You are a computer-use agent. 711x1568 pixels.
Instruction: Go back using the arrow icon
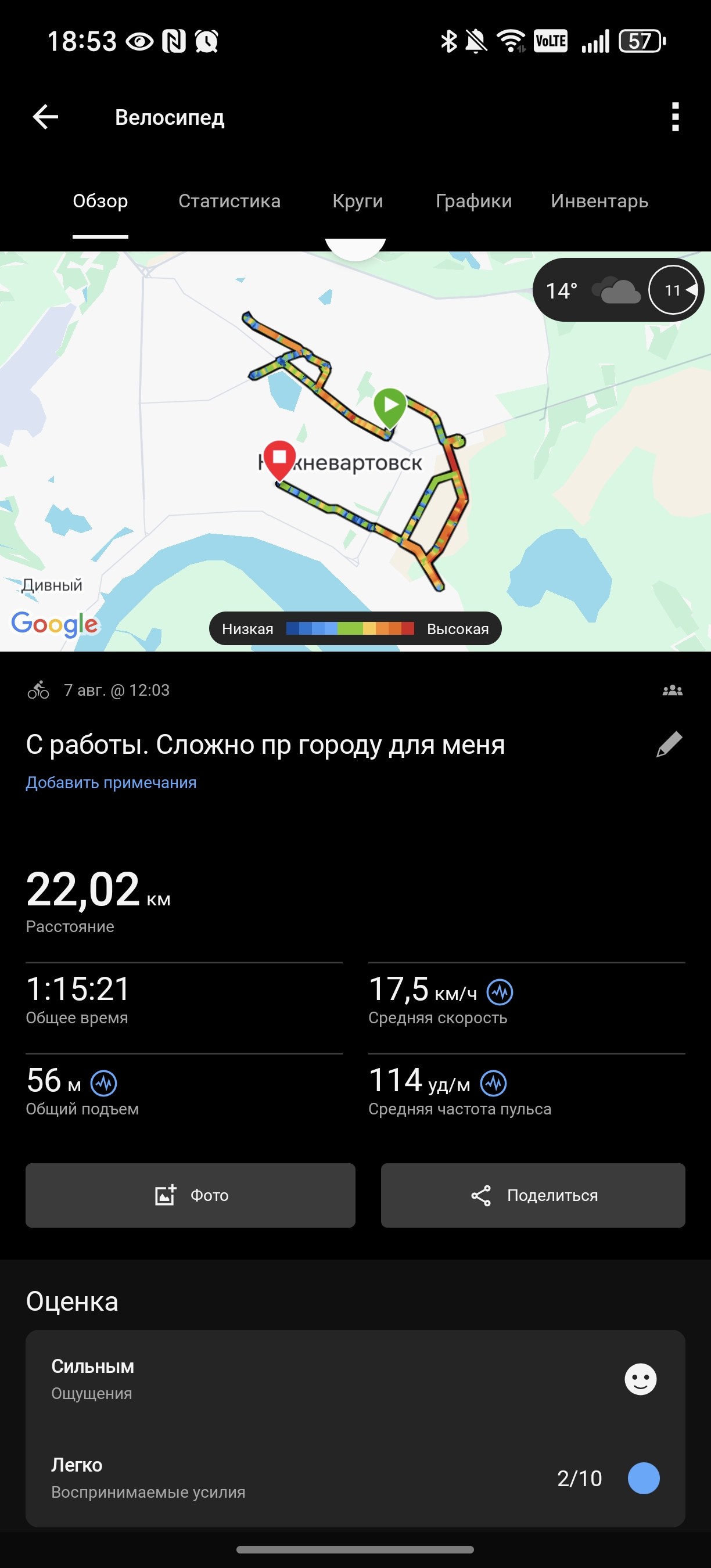coord(46,117)
